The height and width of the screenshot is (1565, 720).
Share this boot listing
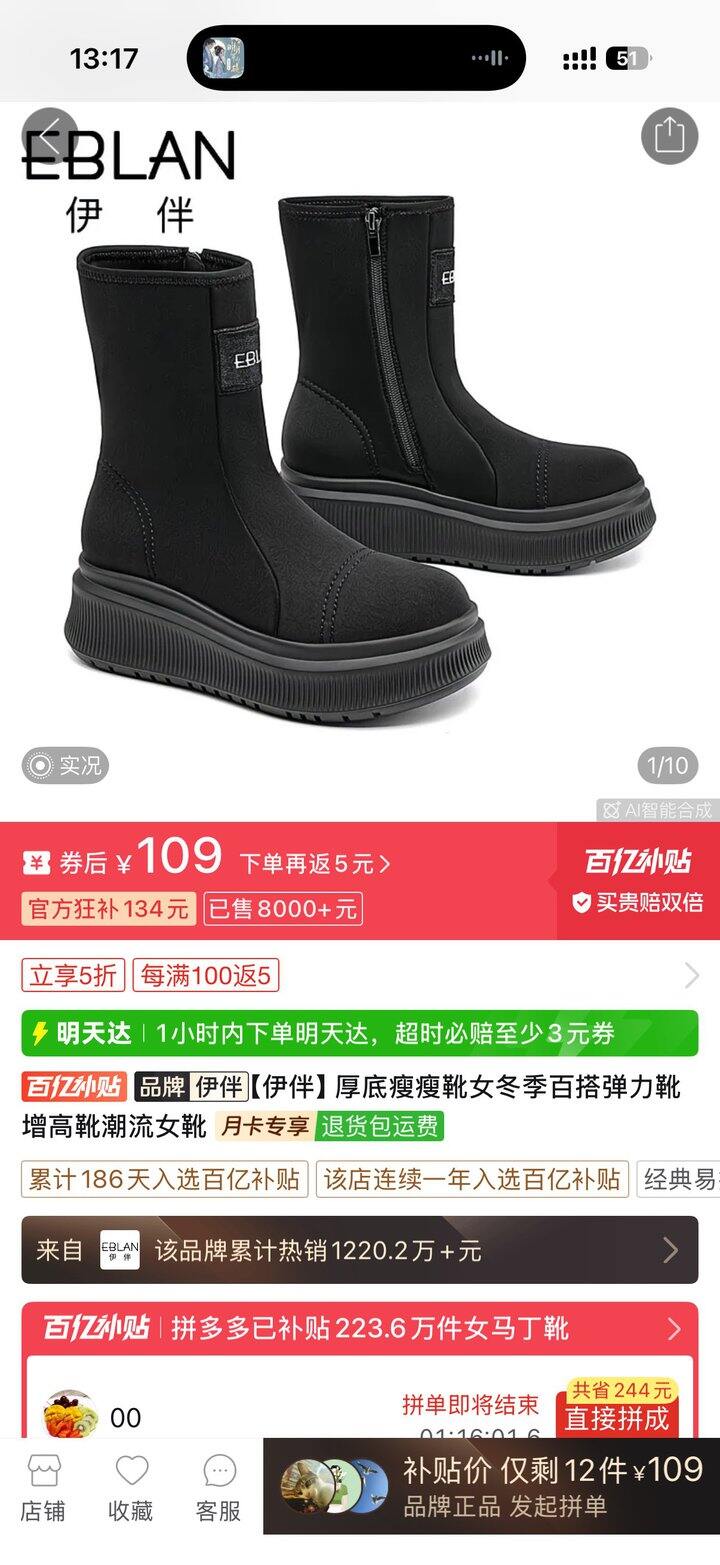[669, 136]
